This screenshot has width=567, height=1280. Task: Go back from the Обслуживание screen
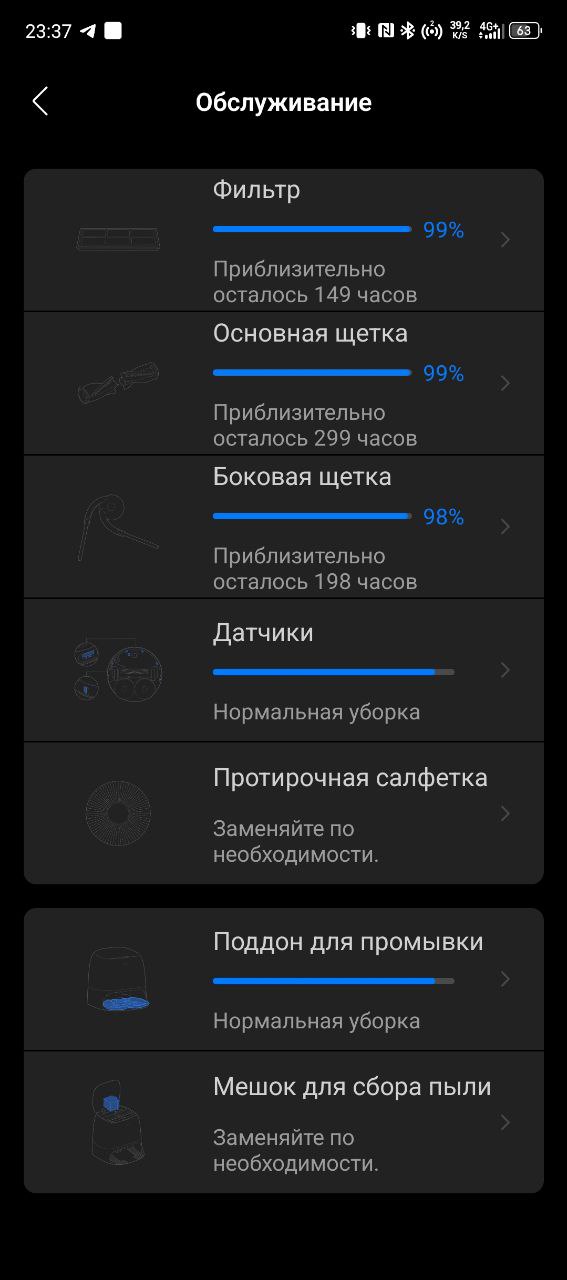click(x=40, y=101)
